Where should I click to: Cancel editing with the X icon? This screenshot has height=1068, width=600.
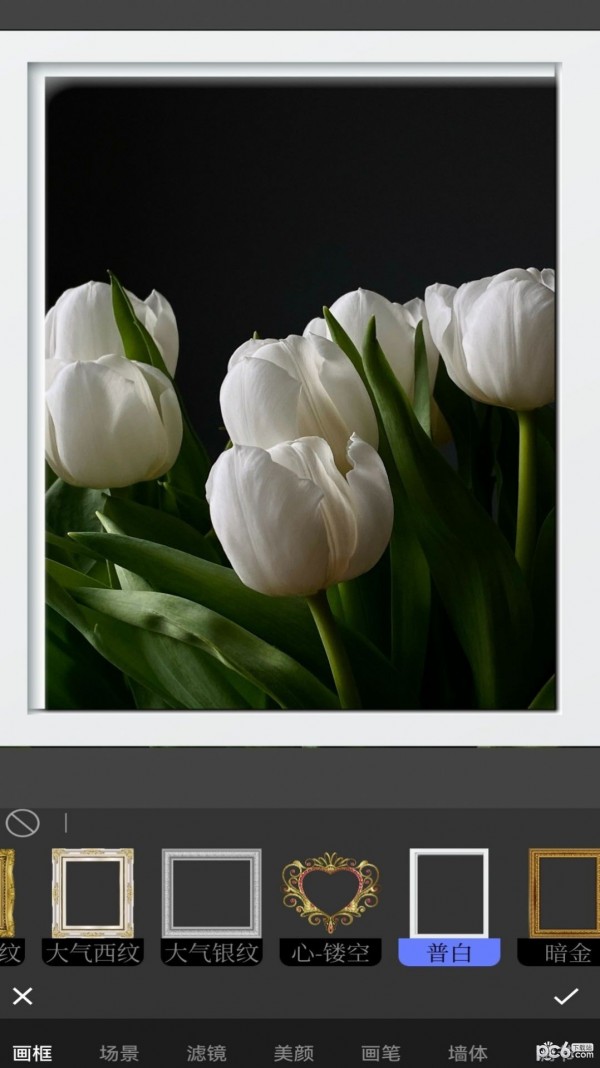point(22,996)
